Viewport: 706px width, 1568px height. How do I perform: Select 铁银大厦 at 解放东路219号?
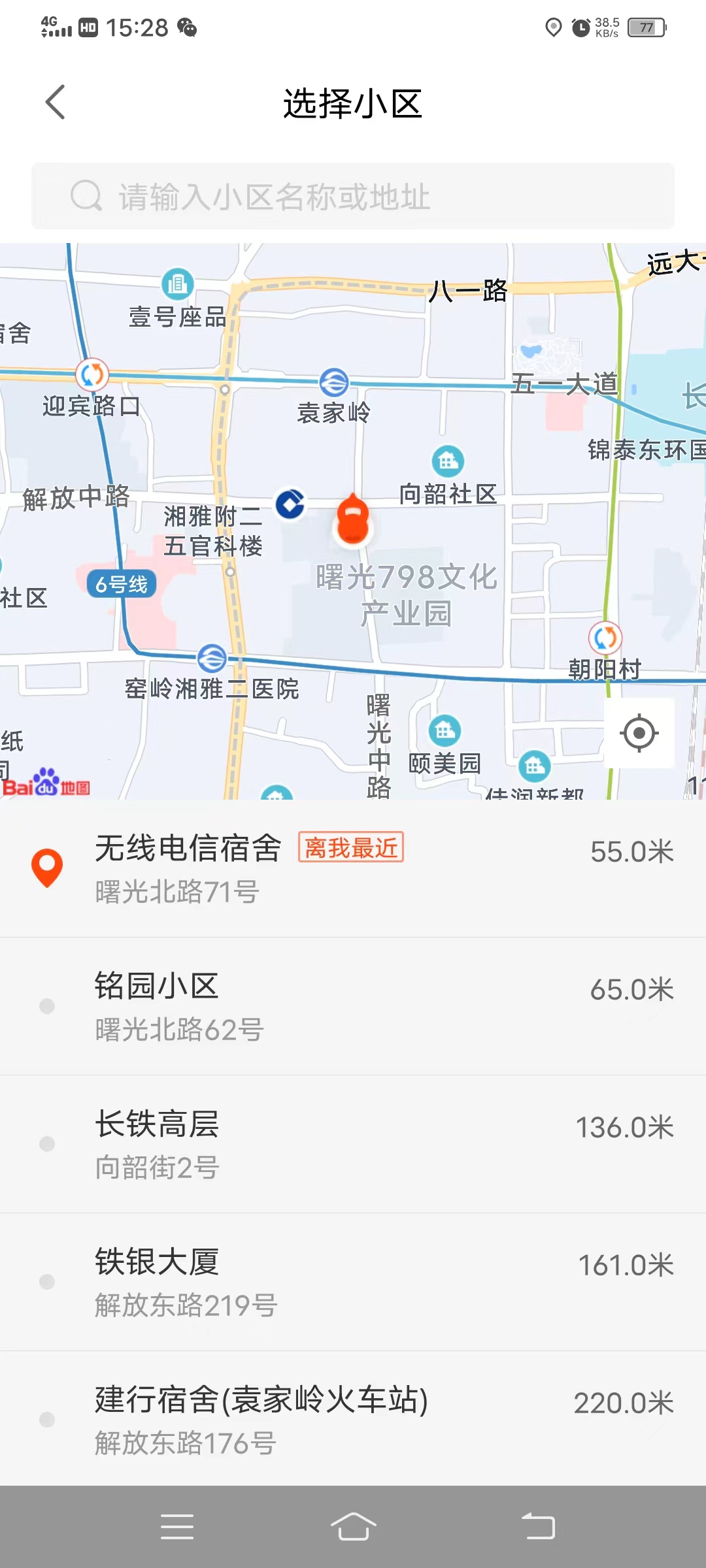(353, 1282)
